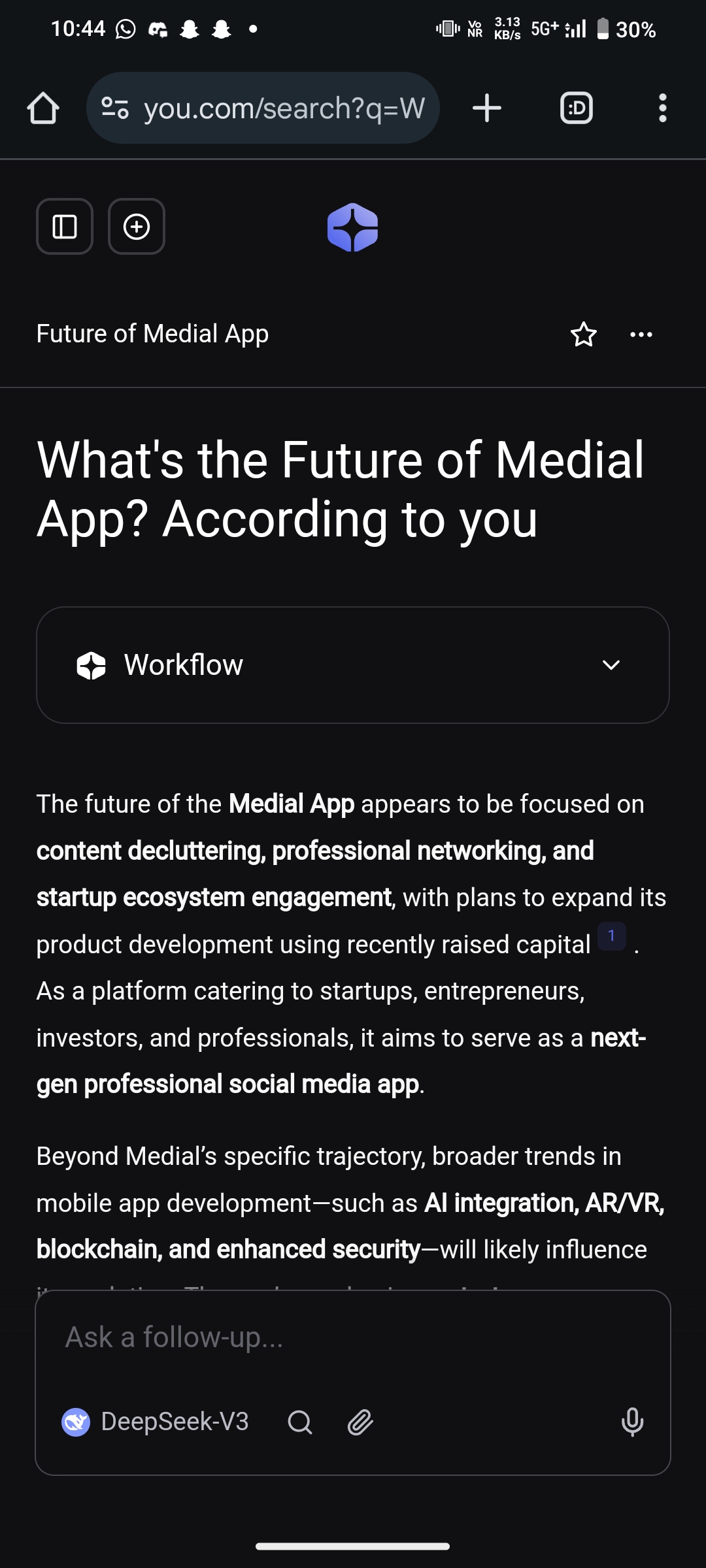Change the DeepSeek-V3 model selector
The width and height of the screenshot is (706, 1568).
156,1422
